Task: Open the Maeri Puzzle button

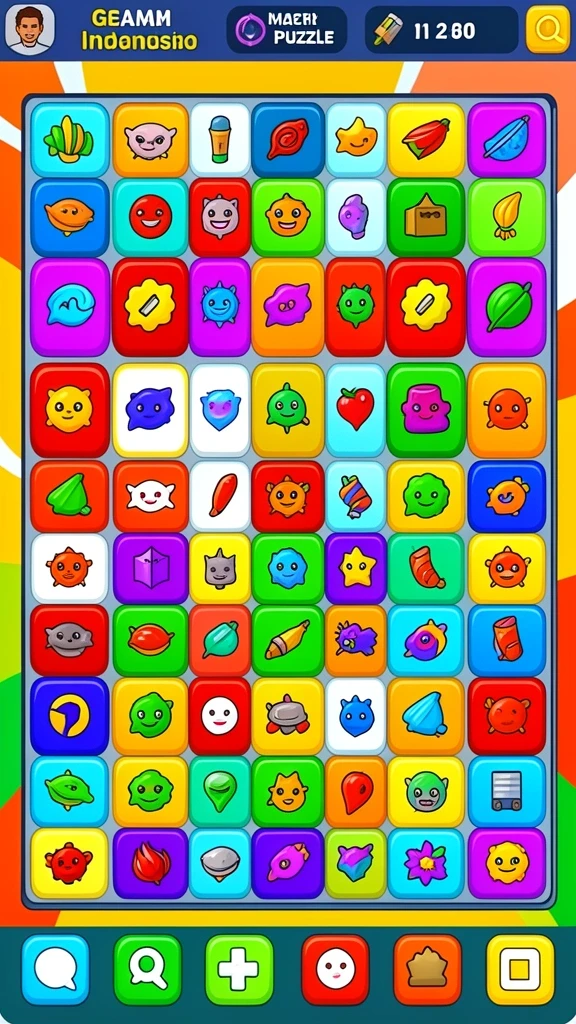Action: tap(287, 29)
